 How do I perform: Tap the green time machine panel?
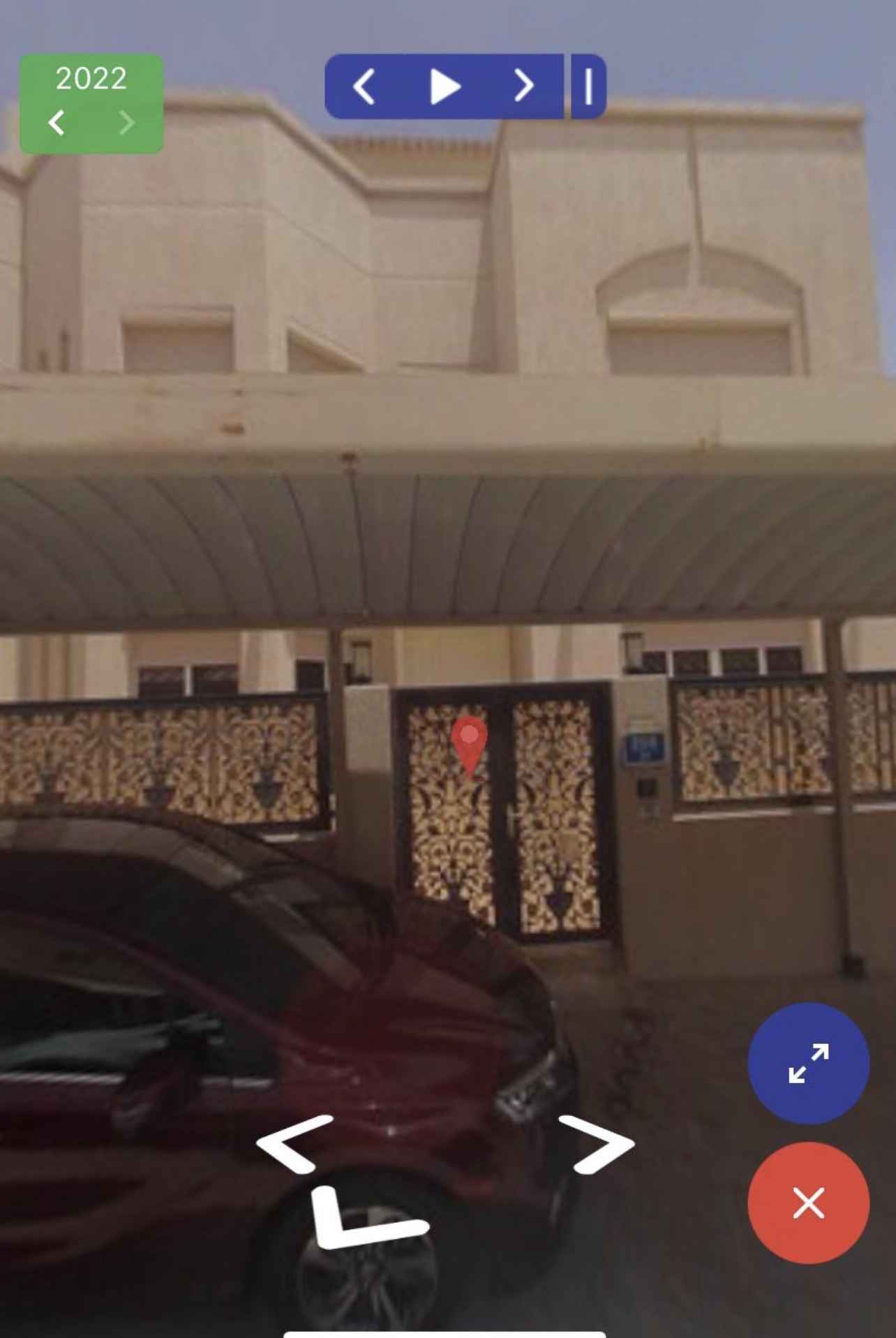coord(92,101)
